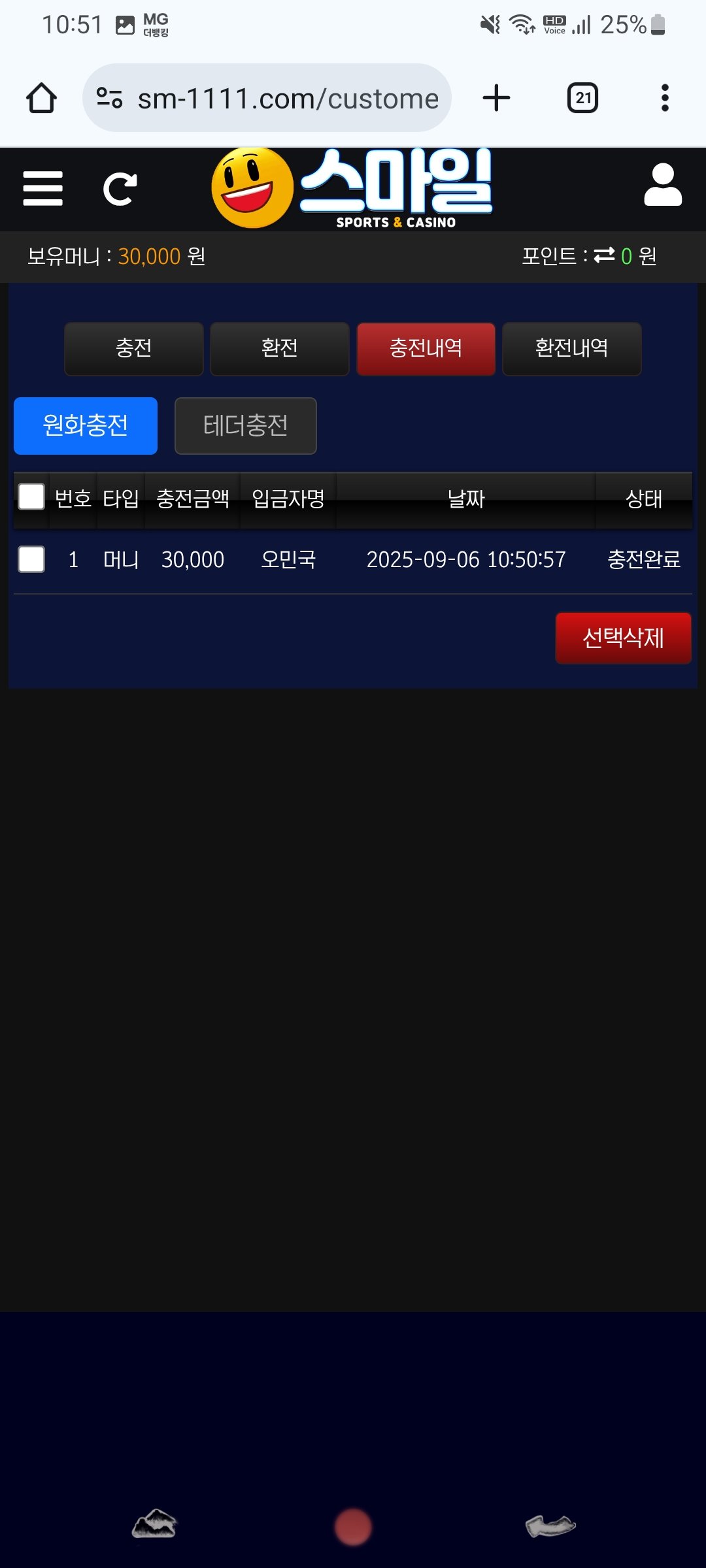The image size is (706, 1568).
Task: Tap the point transfer arrows icon
Action: (604, 255)
